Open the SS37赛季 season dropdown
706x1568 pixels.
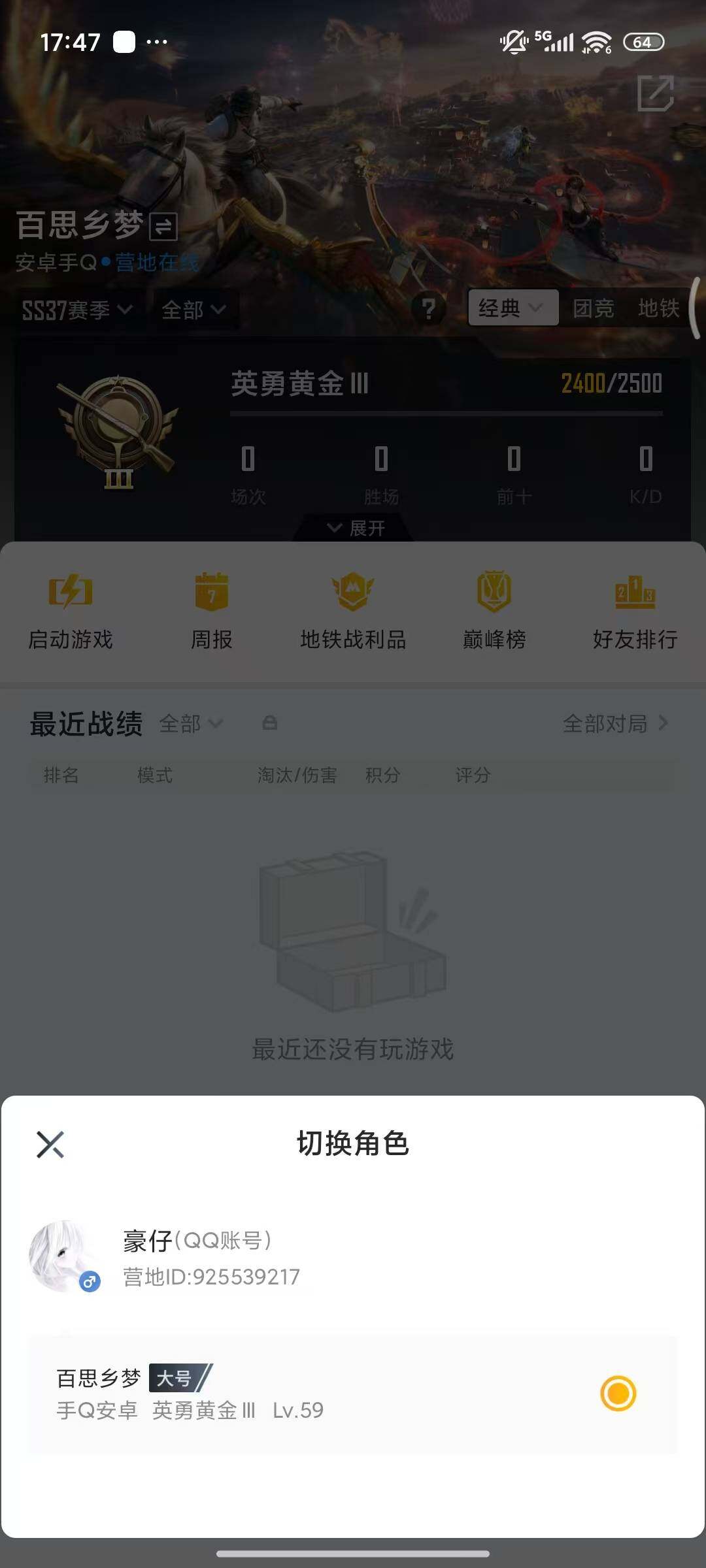click(75, 310)
